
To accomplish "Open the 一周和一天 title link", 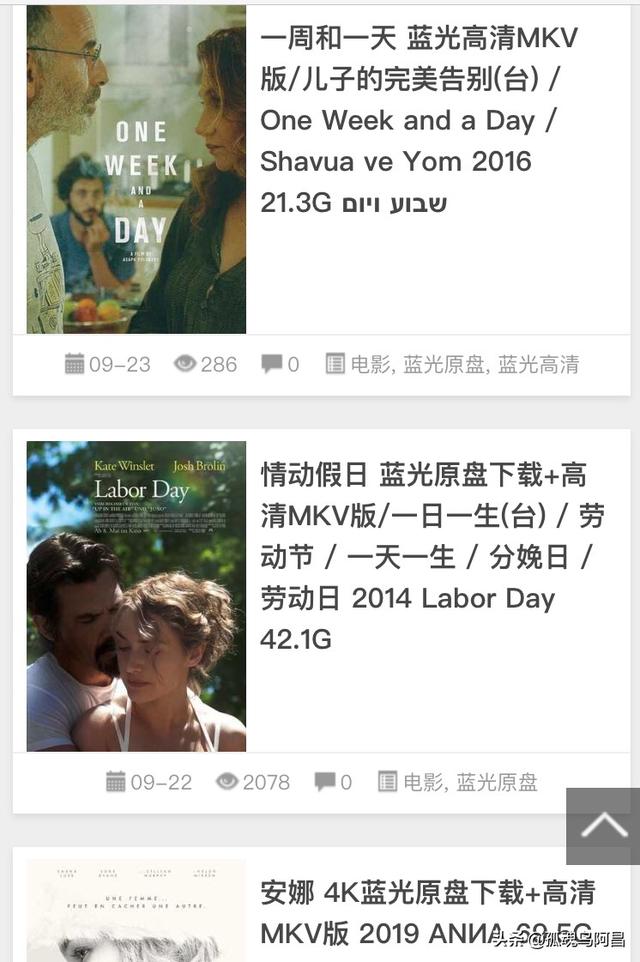I will pos(420,120).
